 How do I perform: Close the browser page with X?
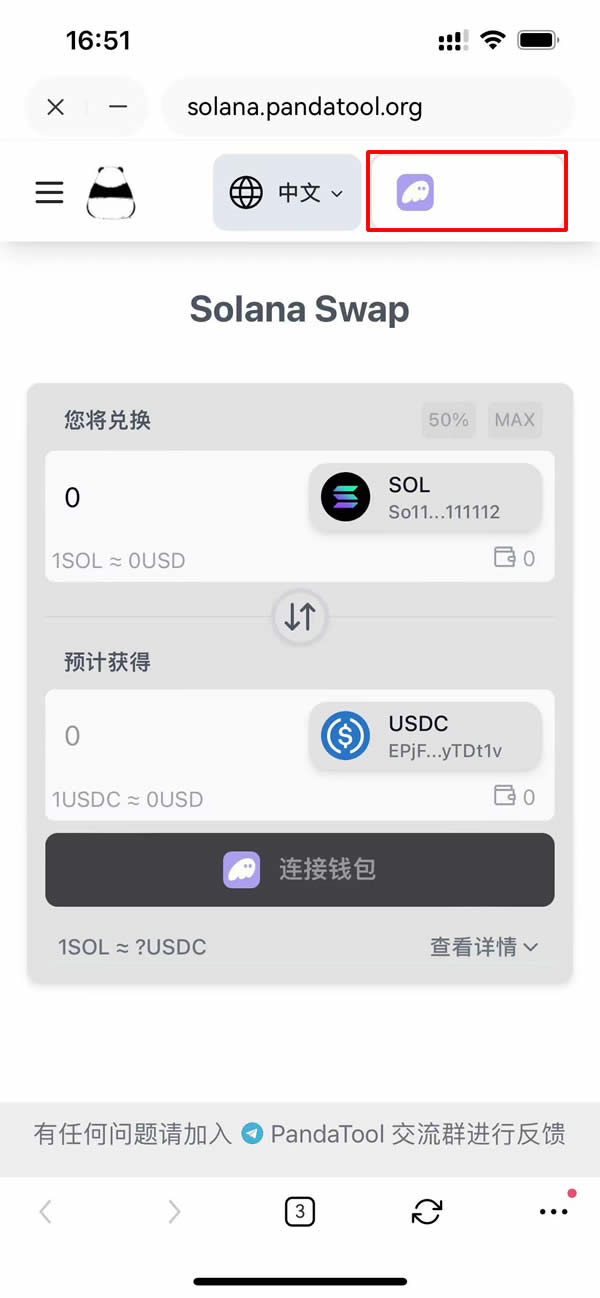56,107
